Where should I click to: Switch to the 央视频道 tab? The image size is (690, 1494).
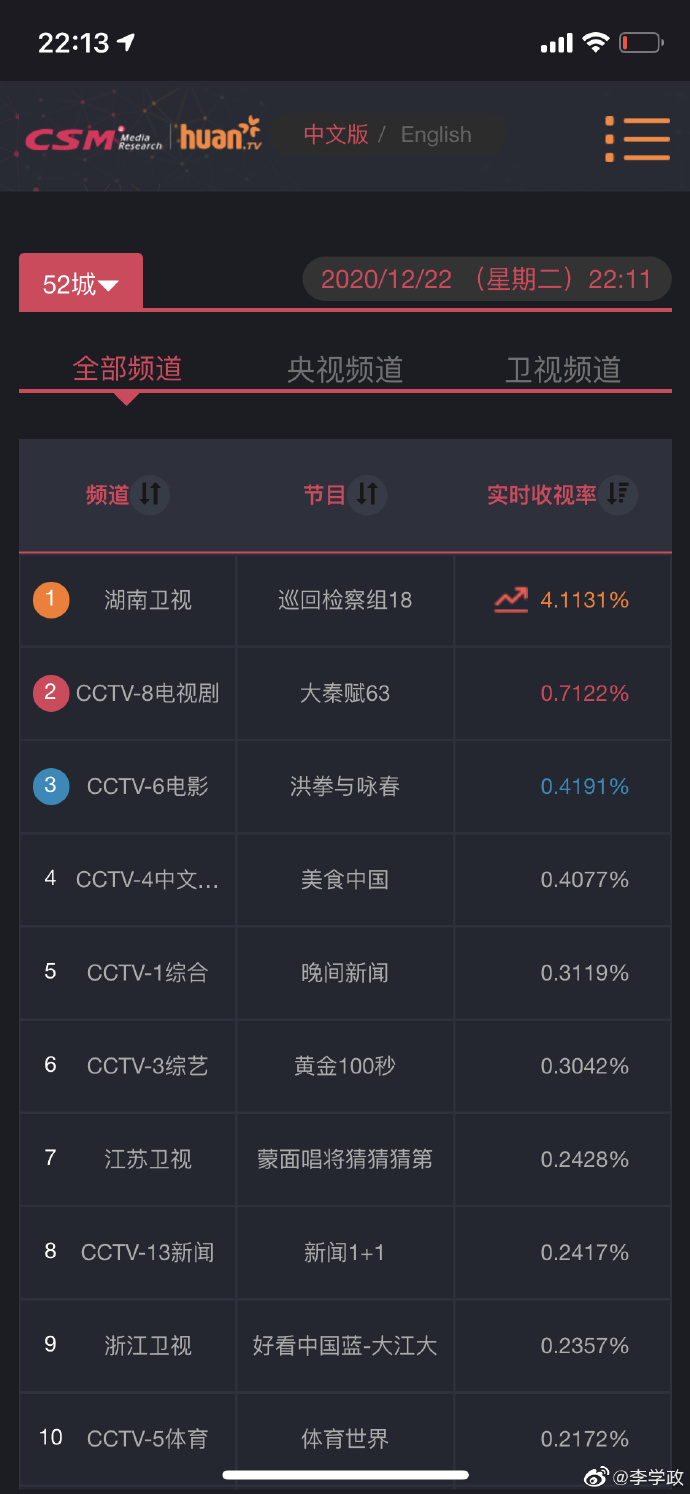click(345, 369)
